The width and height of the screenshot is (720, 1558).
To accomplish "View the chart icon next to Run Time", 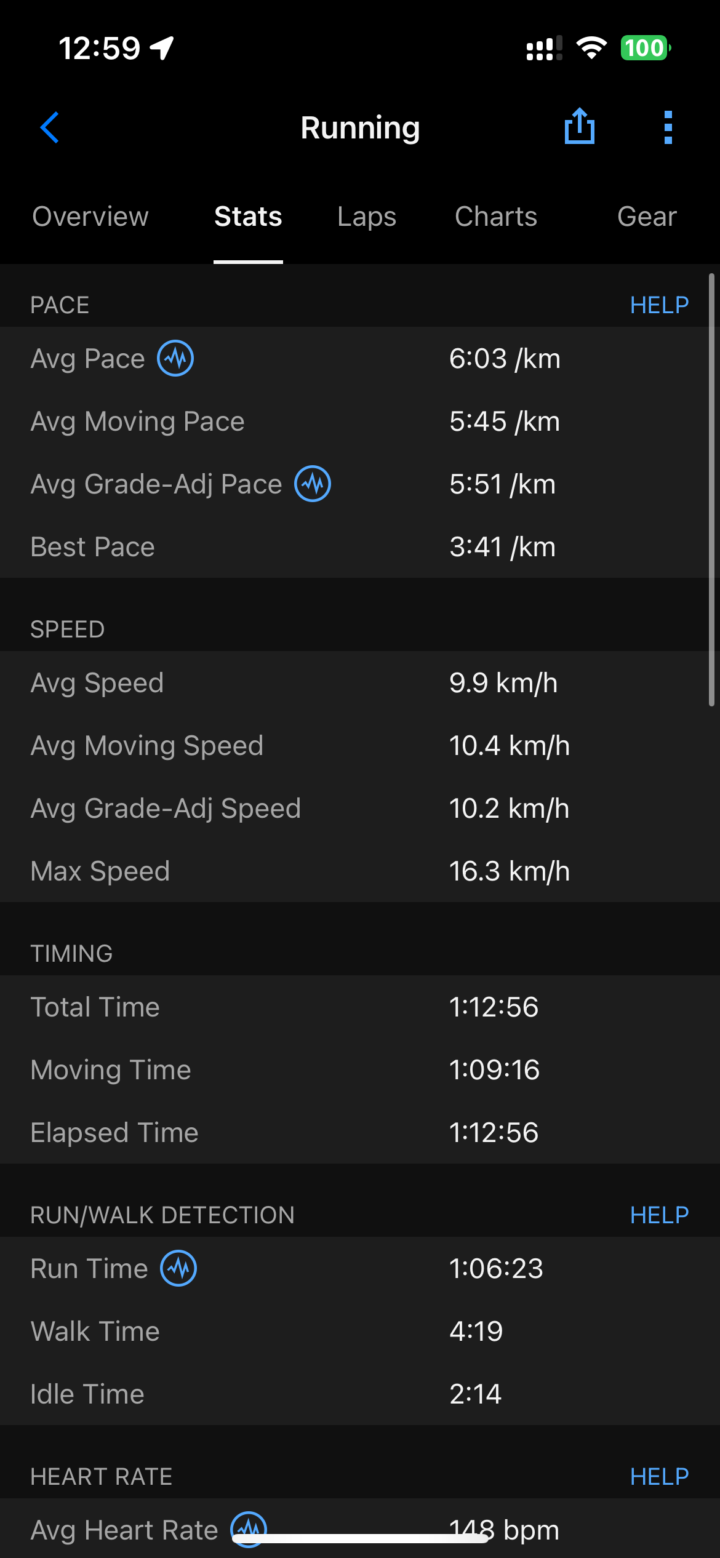I will tap(179, 1268).
